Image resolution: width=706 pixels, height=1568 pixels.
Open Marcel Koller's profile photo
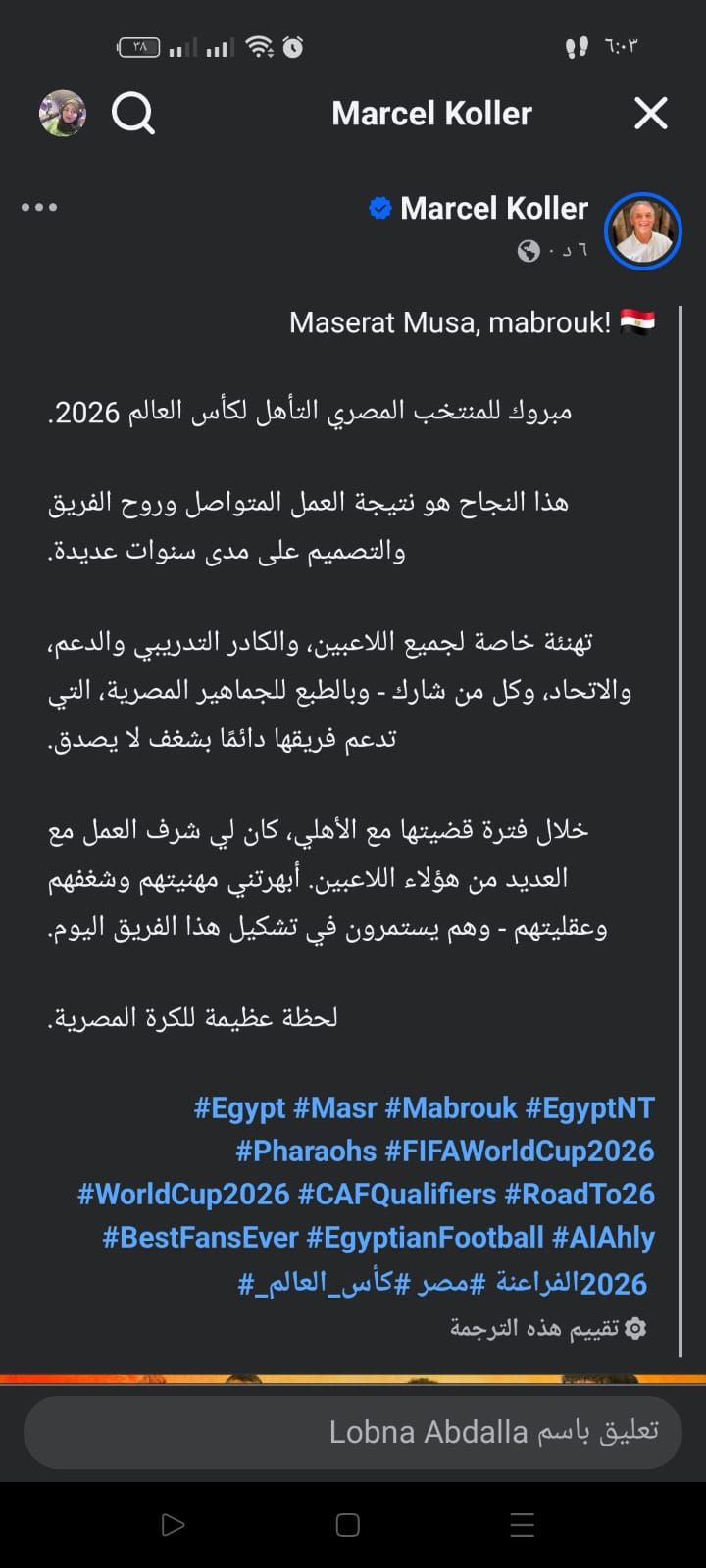[x=642, y=231]
